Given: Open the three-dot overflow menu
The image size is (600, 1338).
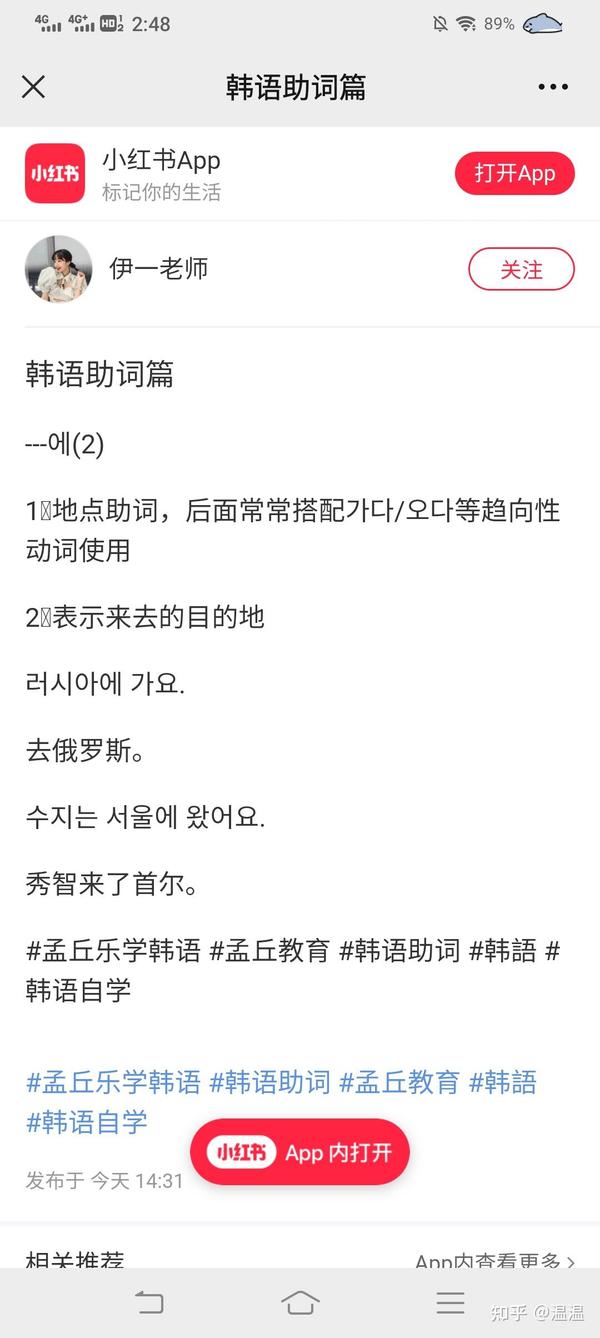Looking at the screenshot, I should click(x=553, y=87).
